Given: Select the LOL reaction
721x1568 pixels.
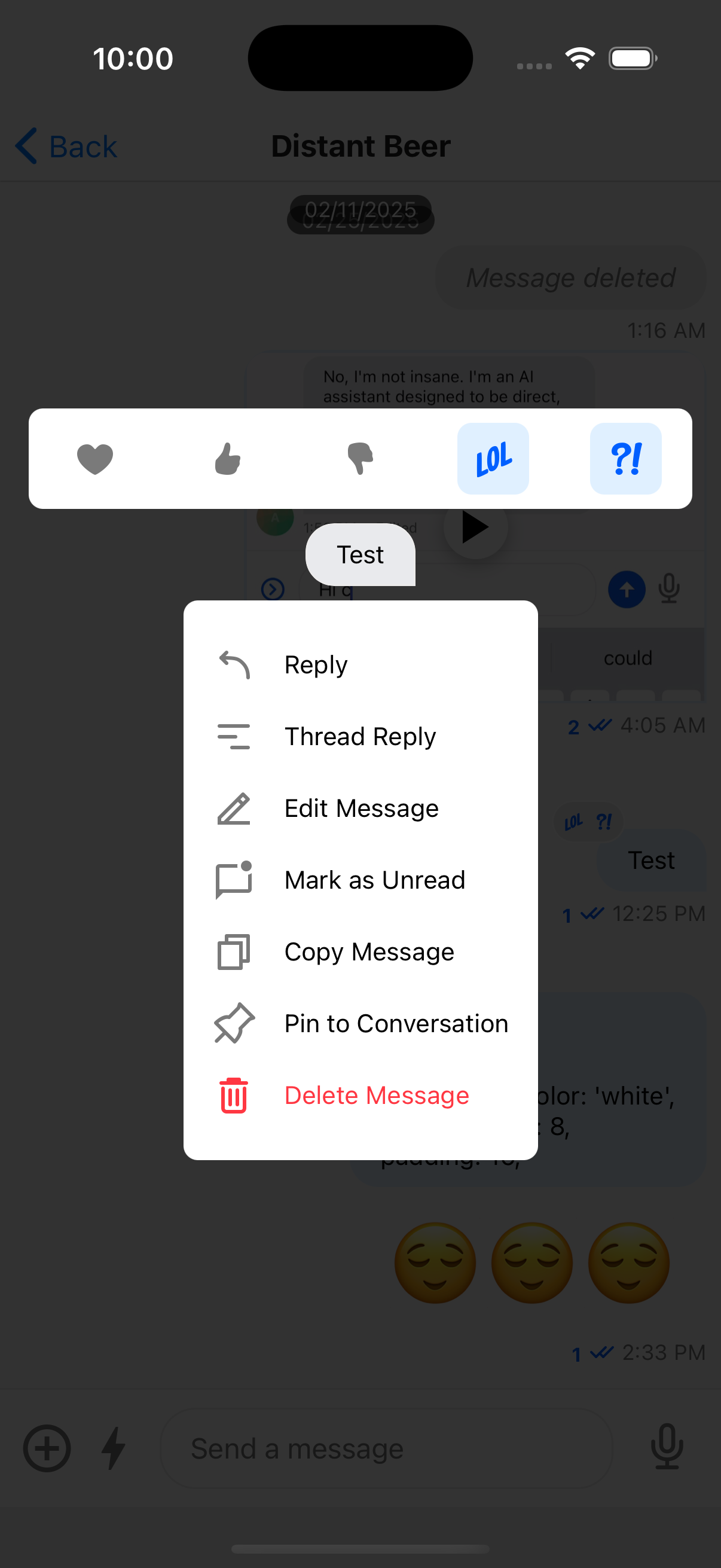Looking at the screenshot, I should tap(493, 458).
